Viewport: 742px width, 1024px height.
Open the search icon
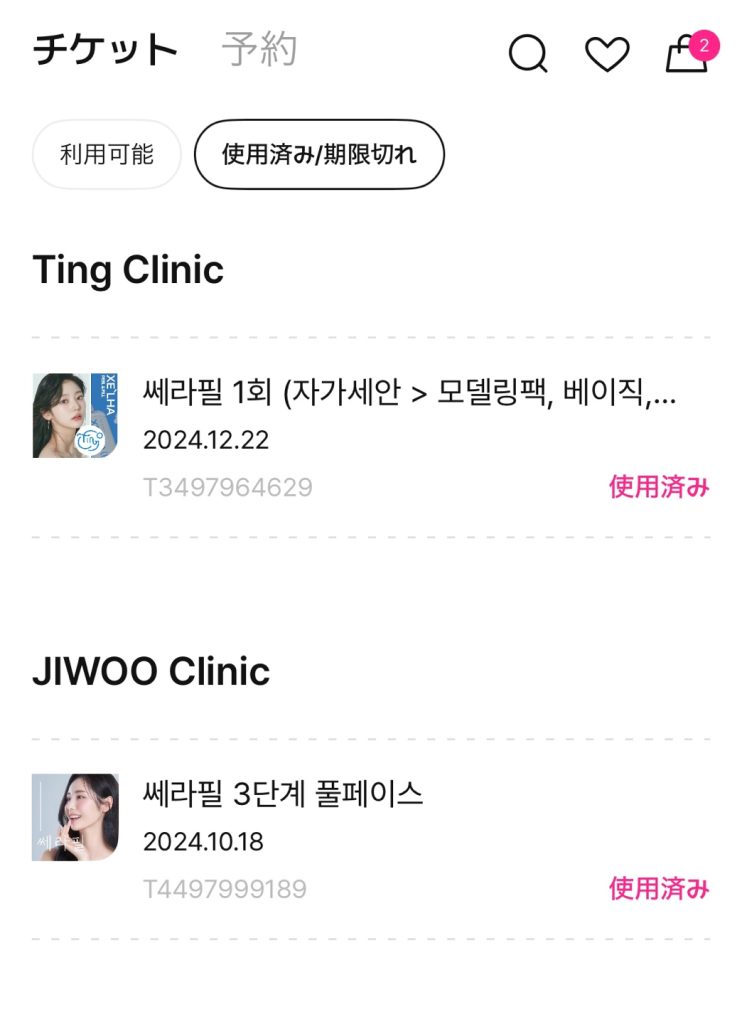528,54
